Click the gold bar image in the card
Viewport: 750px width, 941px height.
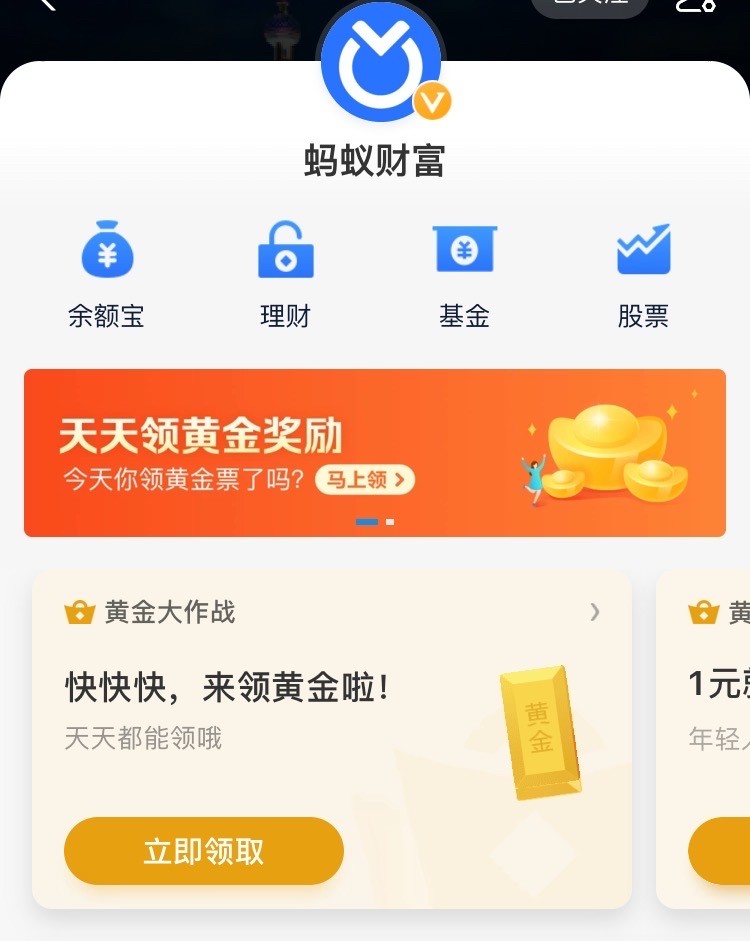[541, 731]
